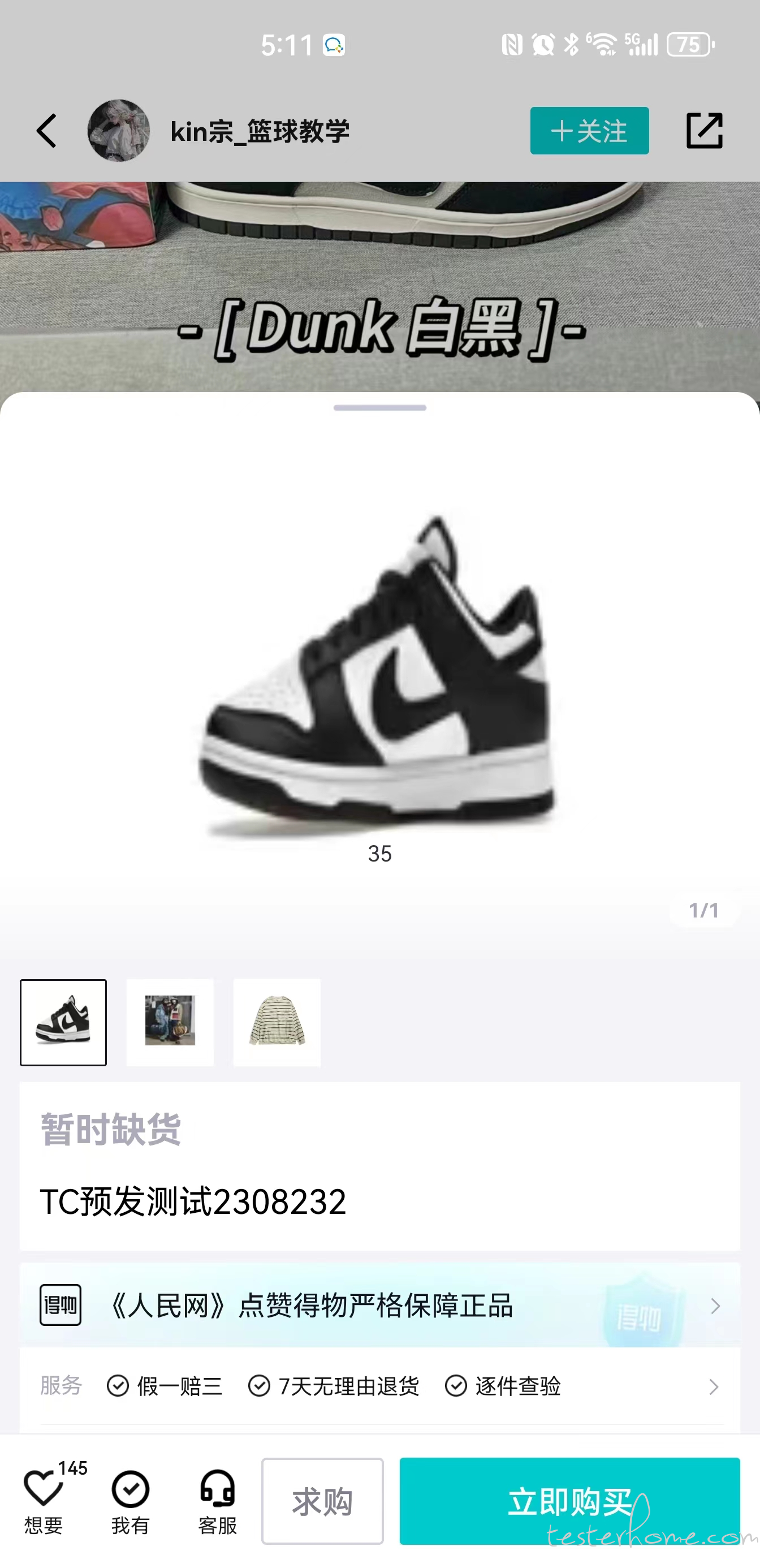Select the striped sweater thumbnail
Viewport: 760px width, 1568px height.
(277, 1022)
